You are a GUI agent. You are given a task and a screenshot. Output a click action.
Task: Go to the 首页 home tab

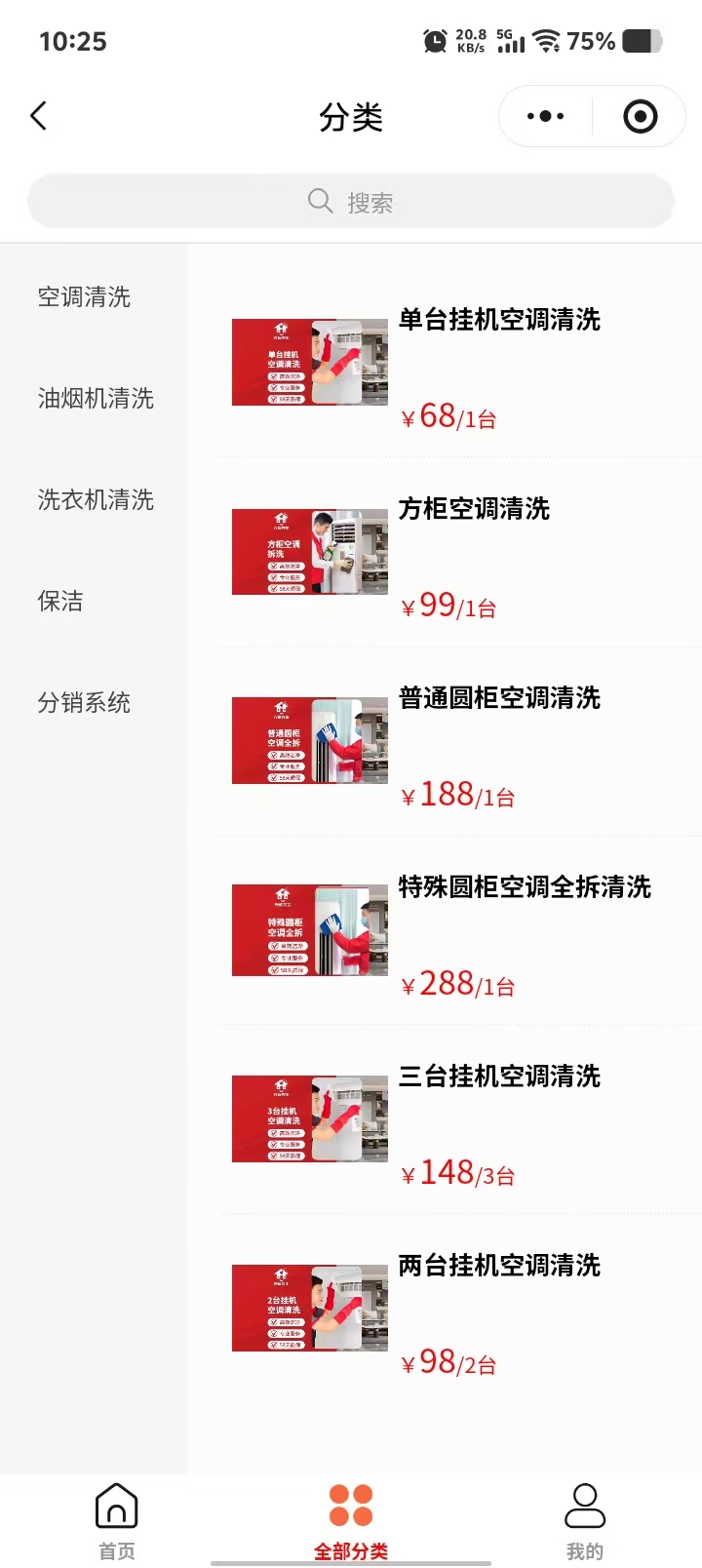pos(117,1519)
